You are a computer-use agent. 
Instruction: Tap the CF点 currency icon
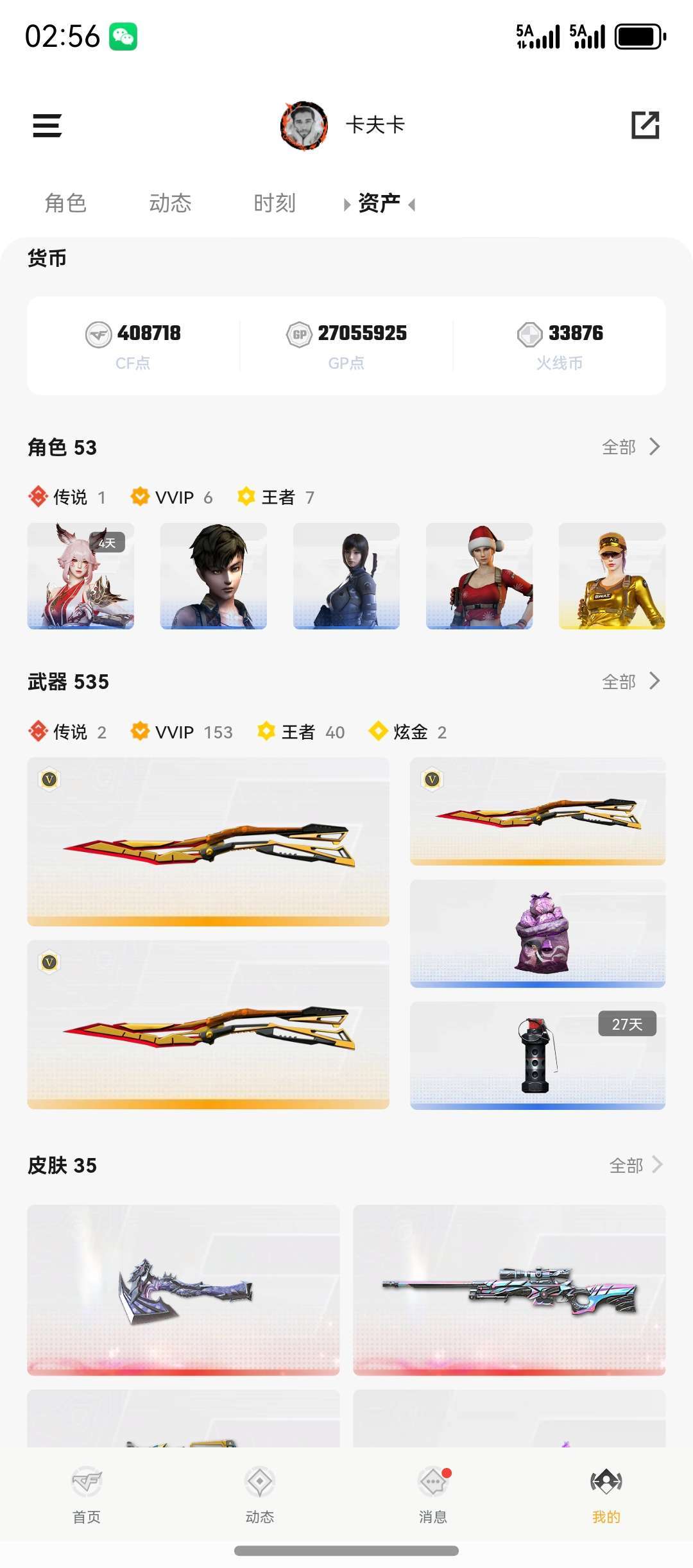[x=98, y=333]
